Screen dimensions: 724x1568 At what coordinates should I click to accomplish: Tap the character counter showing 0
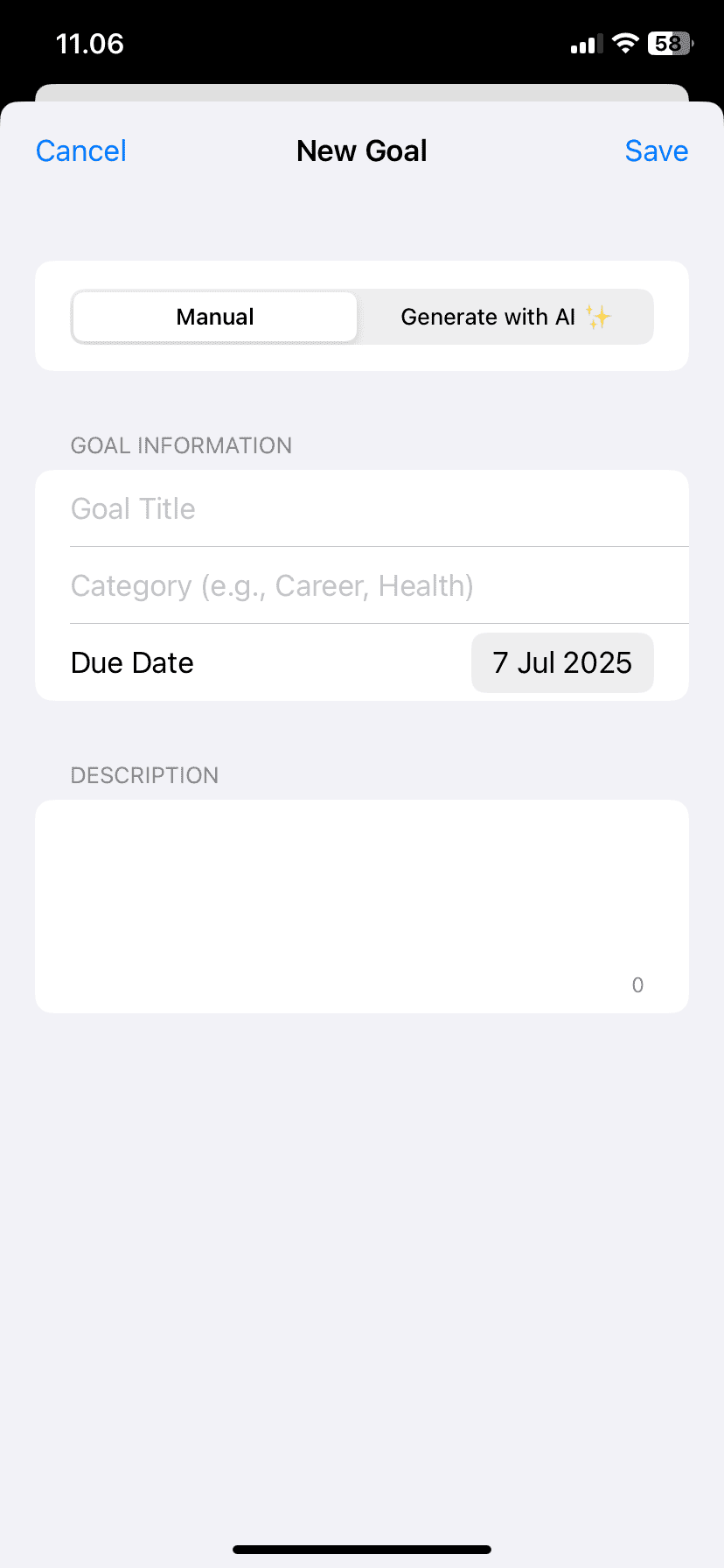point(637,984)
